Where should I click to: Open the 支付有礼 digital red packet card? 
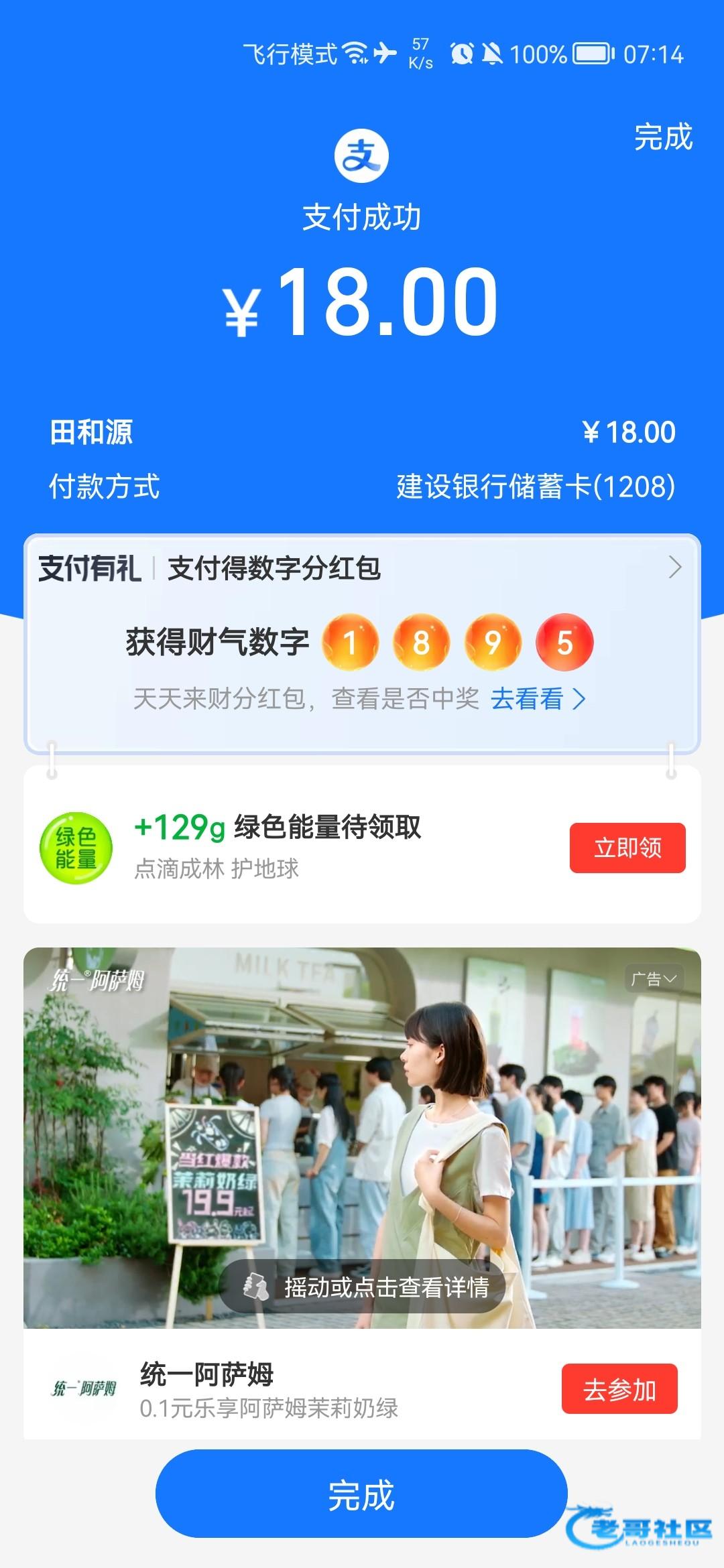coord(362,568)
